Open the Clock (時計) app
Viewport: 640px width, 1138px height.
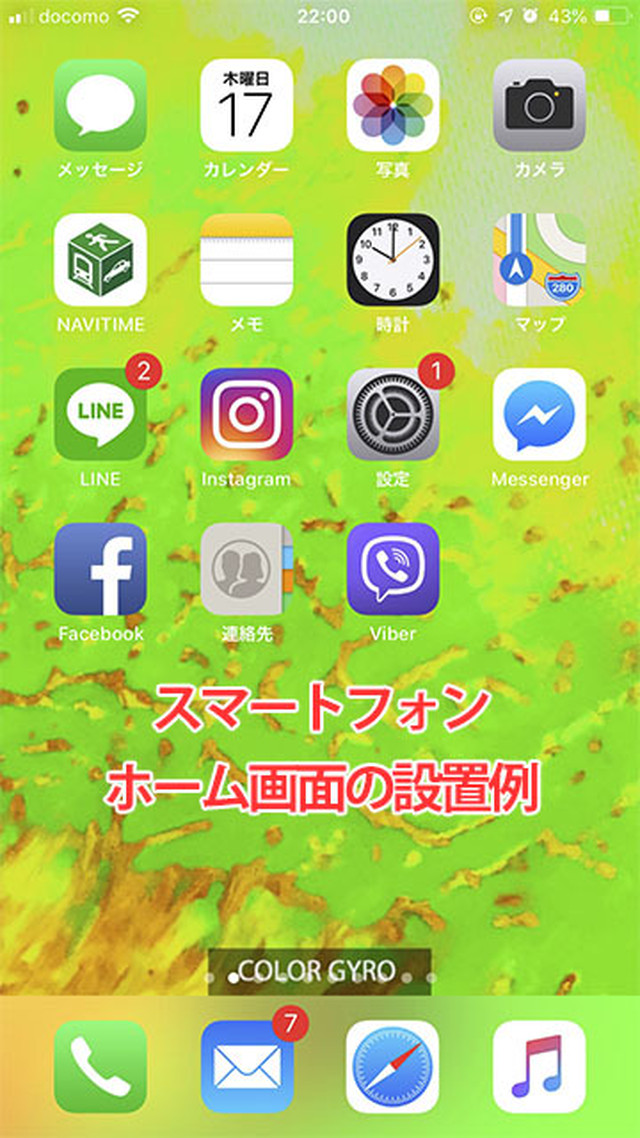pyautogui.click(x=393, y=260)
